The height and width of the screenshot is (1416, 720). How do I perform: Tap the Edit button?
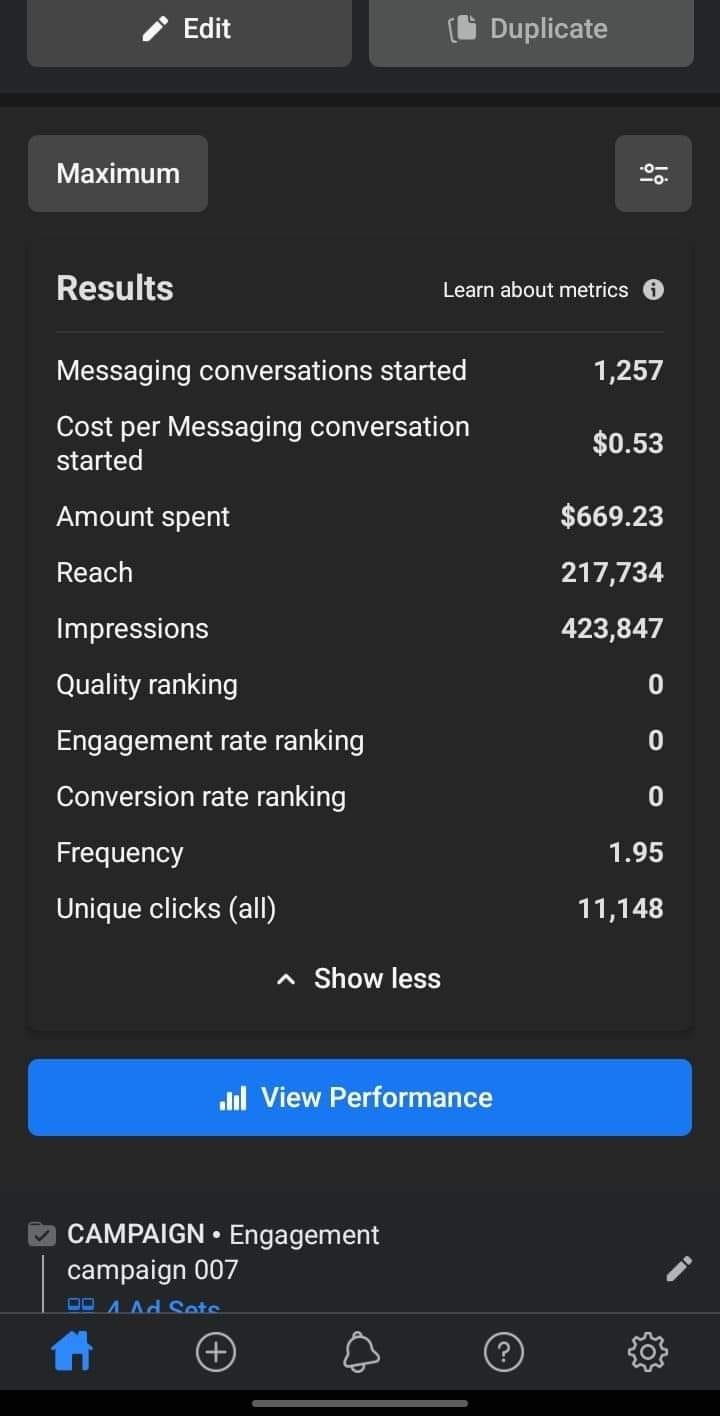click(189, 31)
